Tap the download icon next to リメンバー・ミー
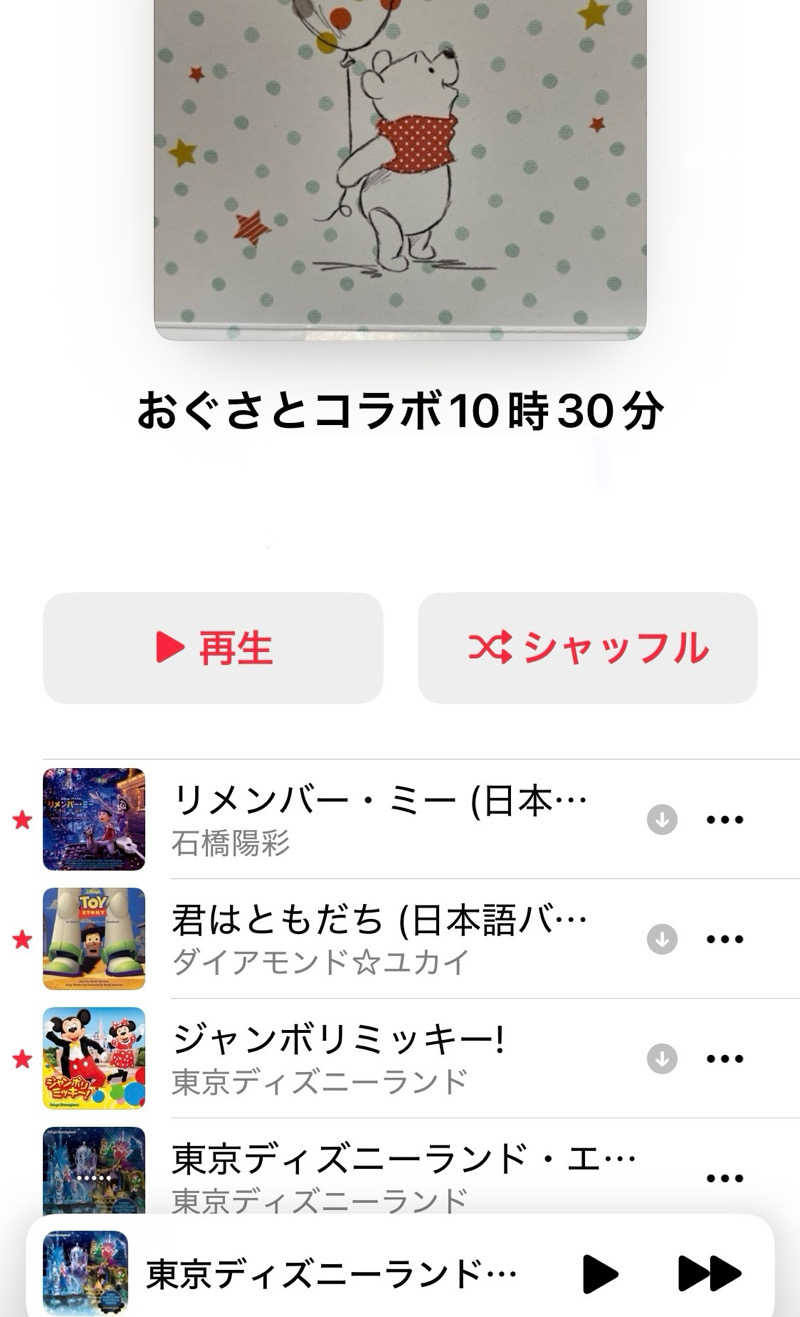 point(660,820)
